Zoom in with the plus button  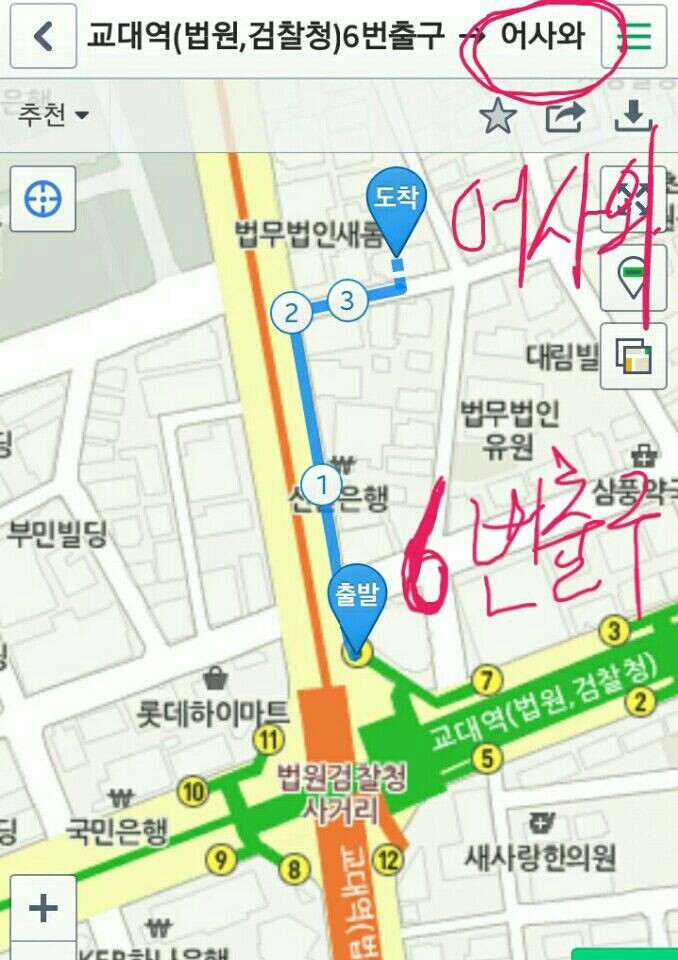(x=43, y=909)
